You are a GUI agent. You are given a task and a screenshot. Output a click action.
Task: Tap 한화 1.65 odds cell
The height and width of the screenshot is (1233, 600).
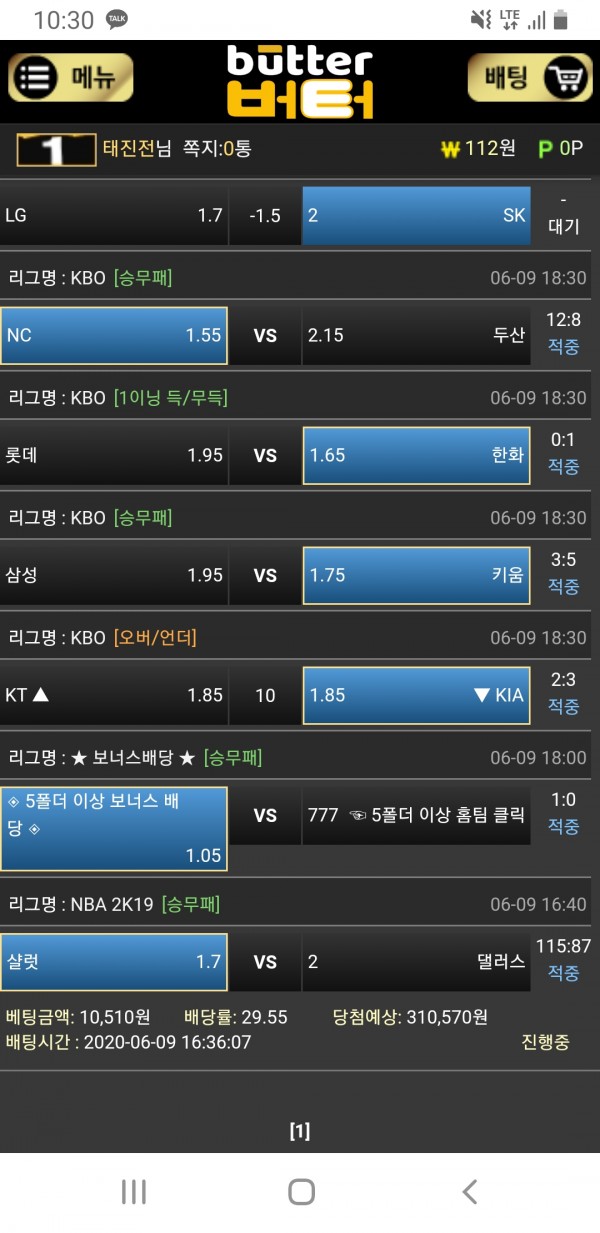pyautogui.click(x=416, y=455)
